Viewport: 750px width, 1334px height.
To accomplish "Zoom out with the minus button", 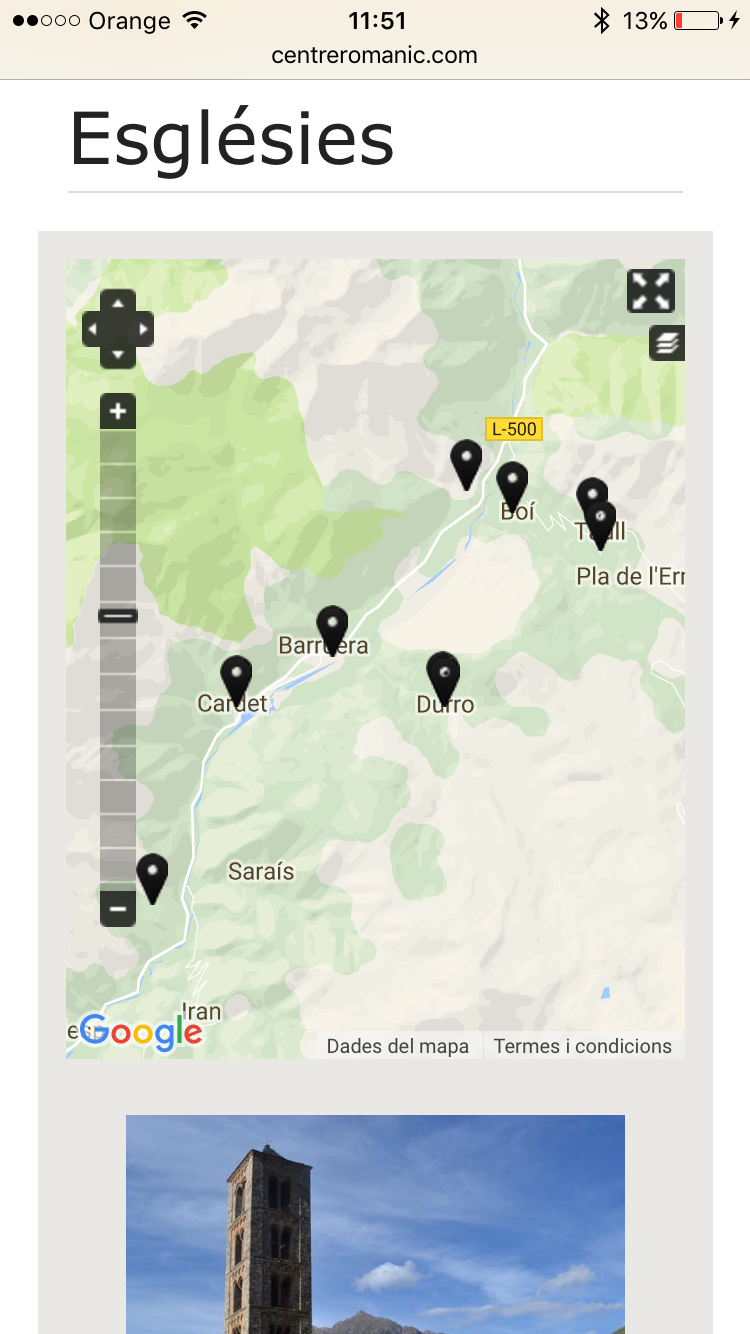I will (x=118, y=909).
